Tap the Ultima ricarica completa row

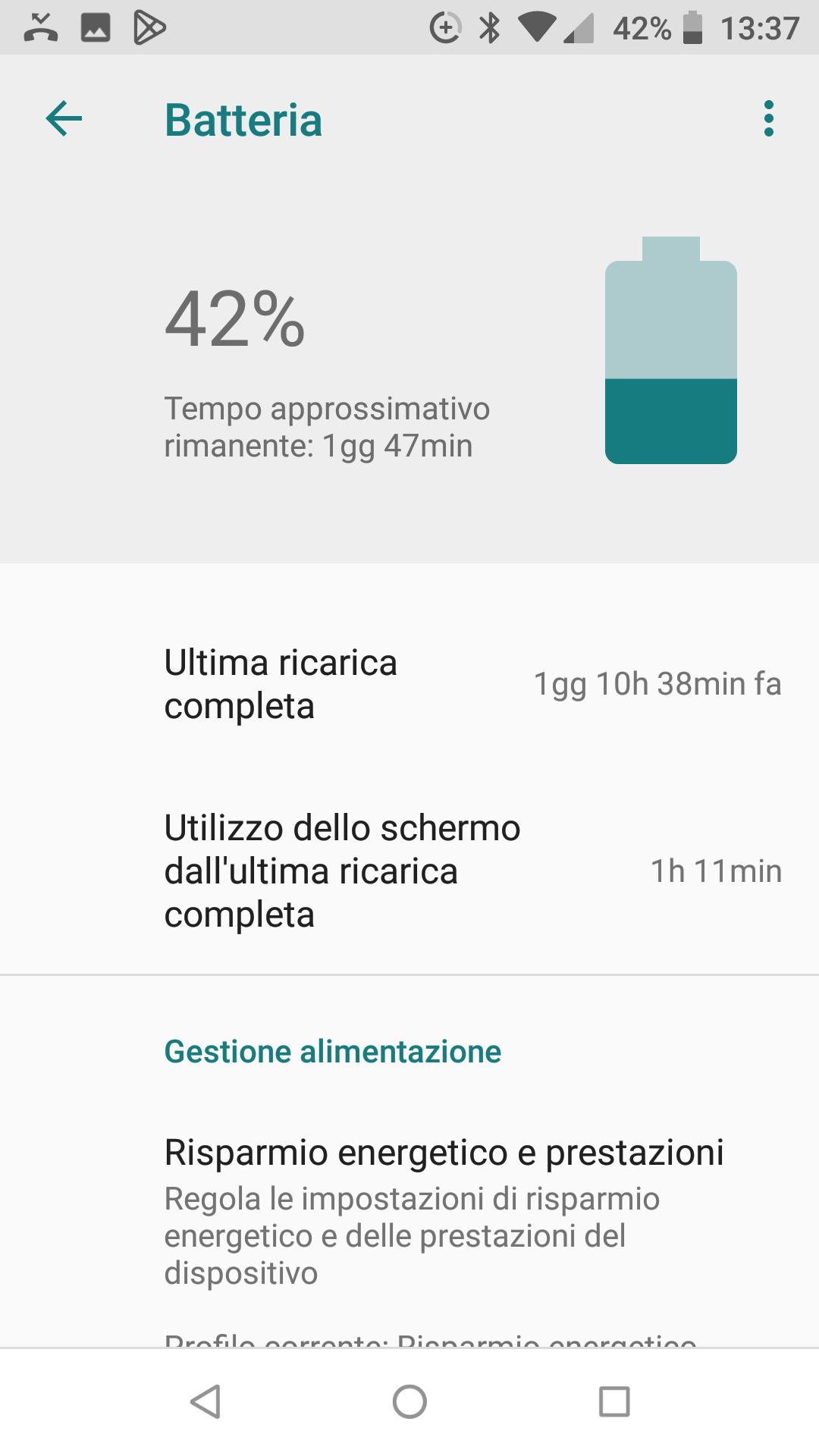coord(409,684)
